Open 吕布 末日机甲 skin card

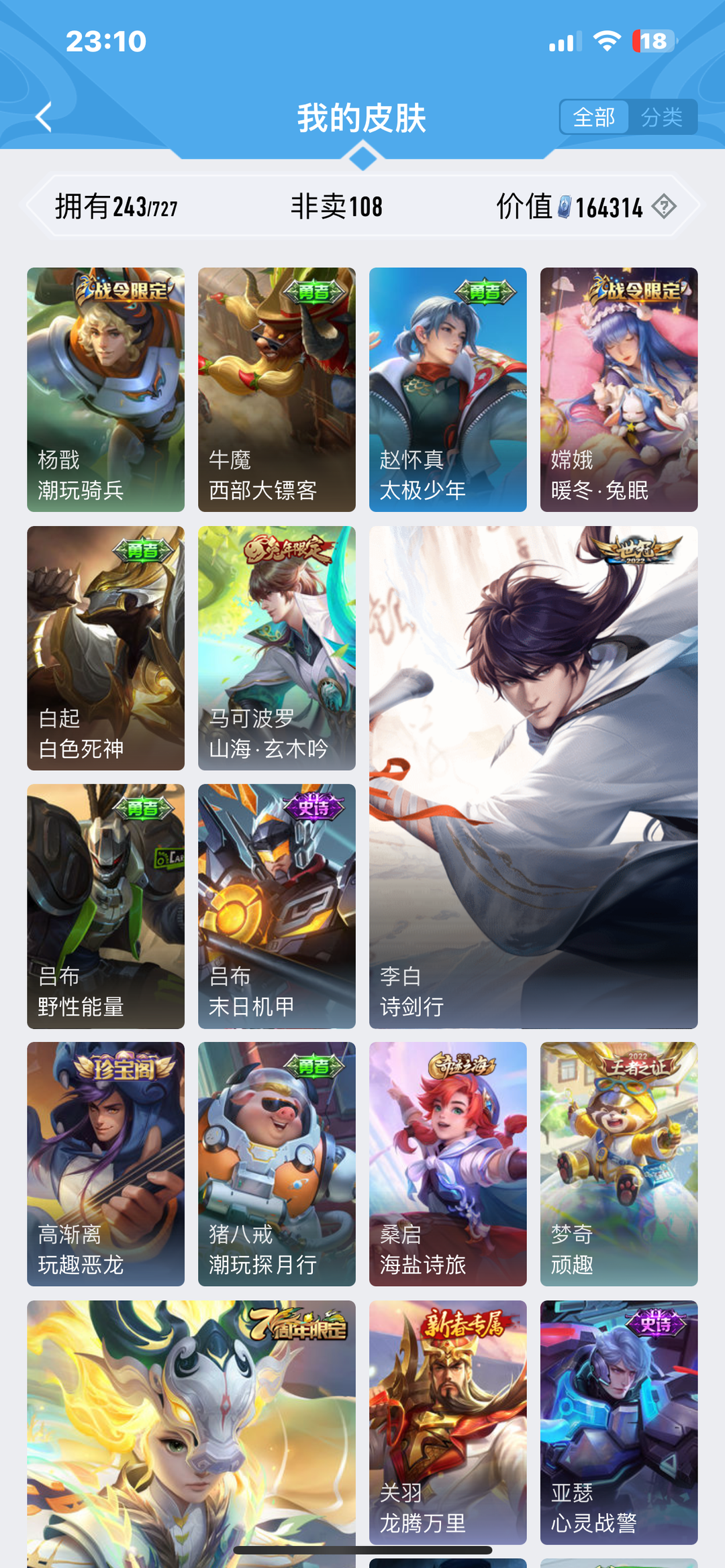[277, 906]
